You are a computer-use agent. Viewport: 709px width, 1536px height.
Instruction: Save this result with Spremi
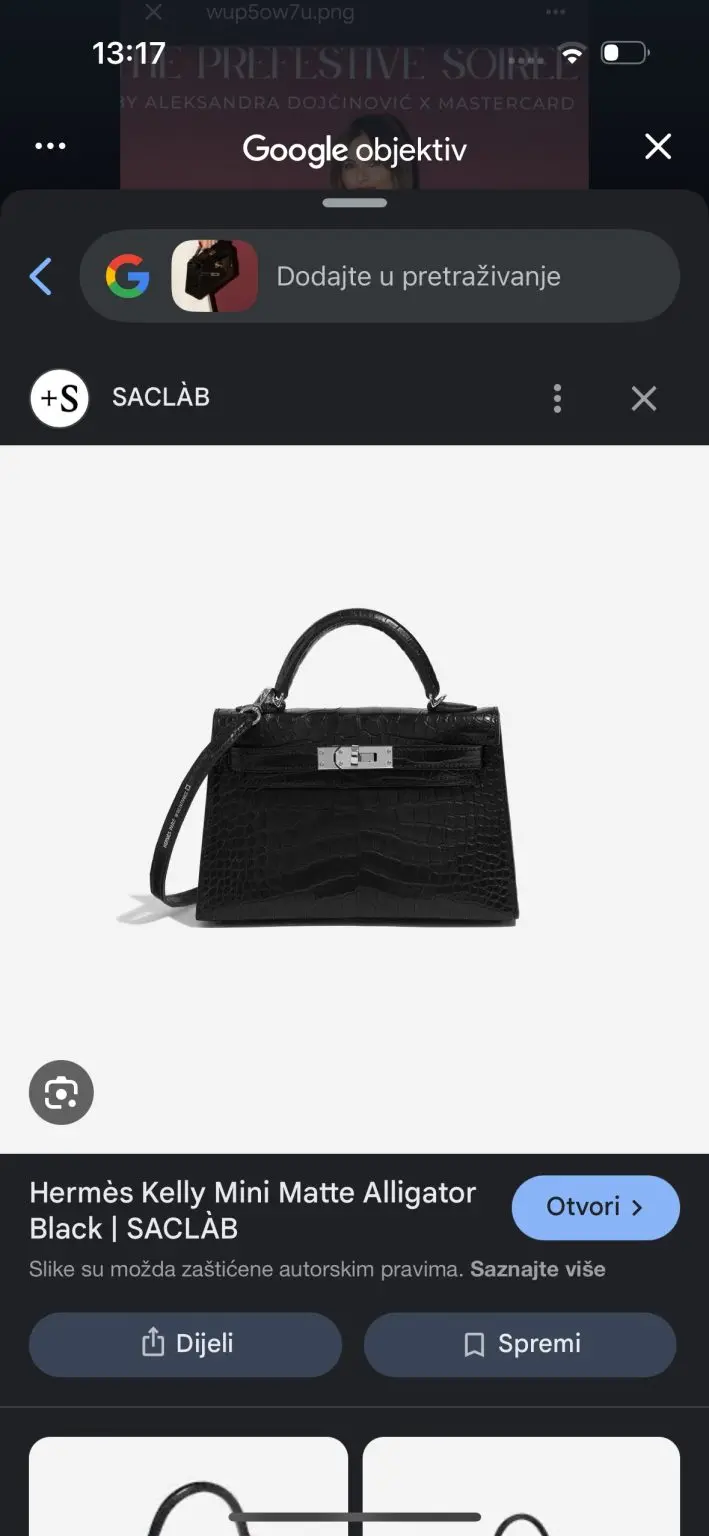pos(520,1343)
